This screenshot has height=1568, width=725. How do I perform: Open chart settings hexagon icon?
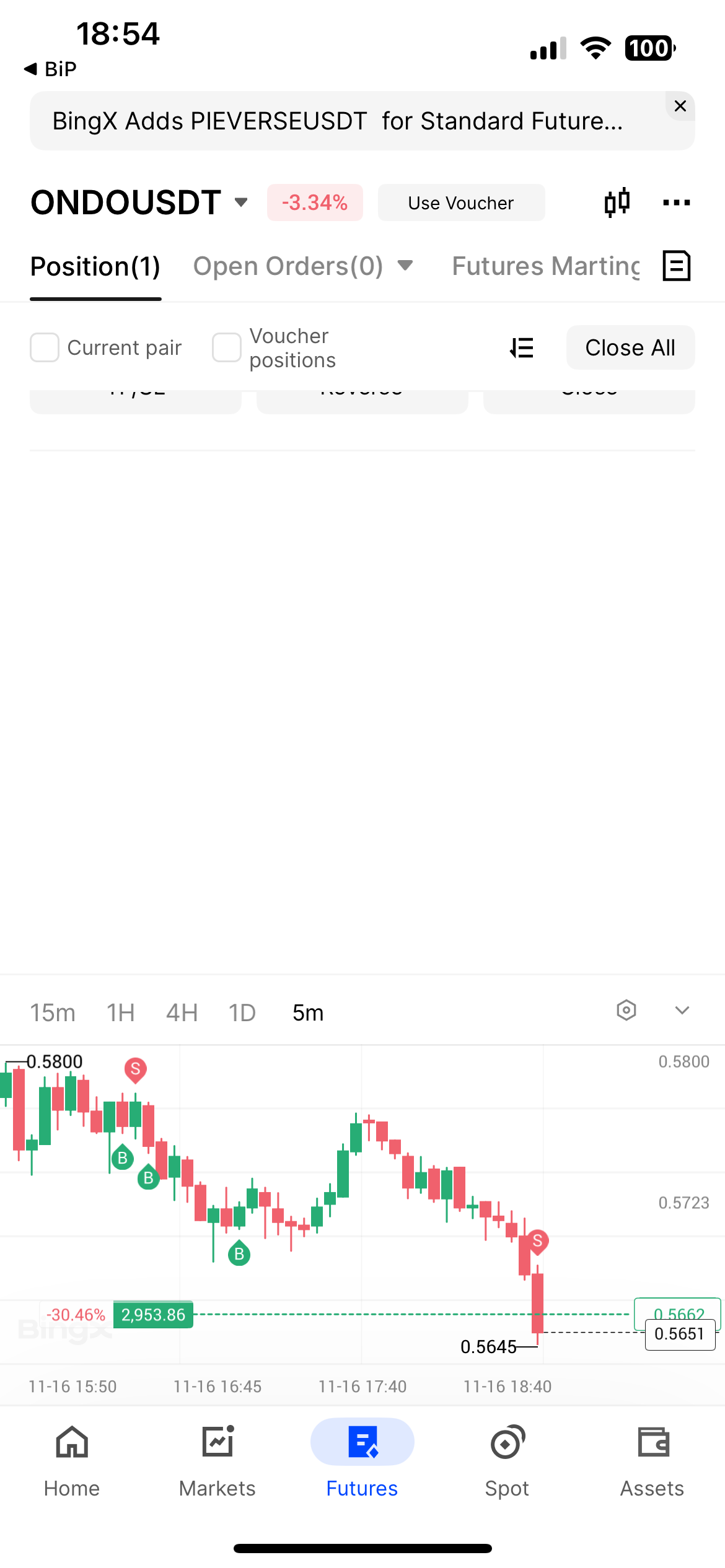[x=626, y=1011]
